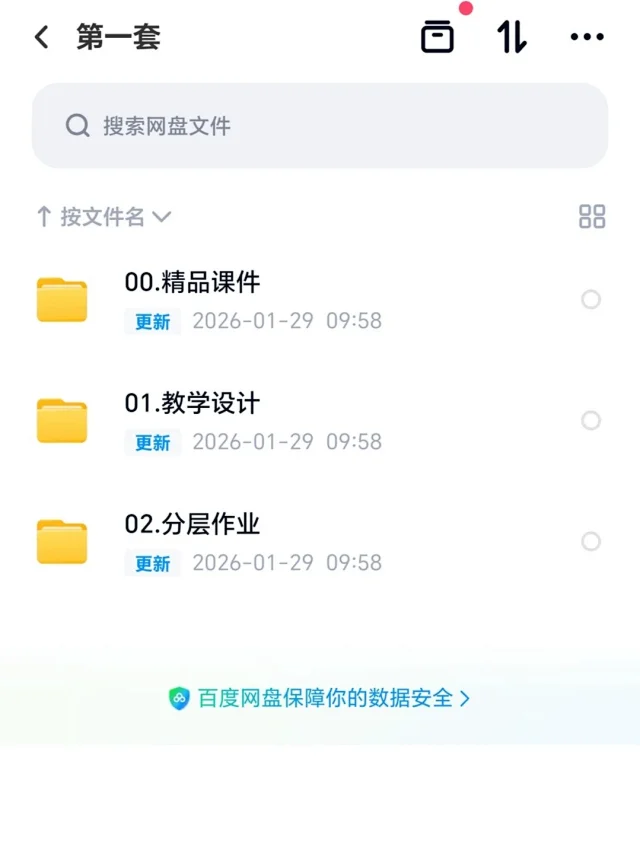The height and width of the screenshot is (844, 640).
Task: Open the archive box icon
Action: pos(437,37)
